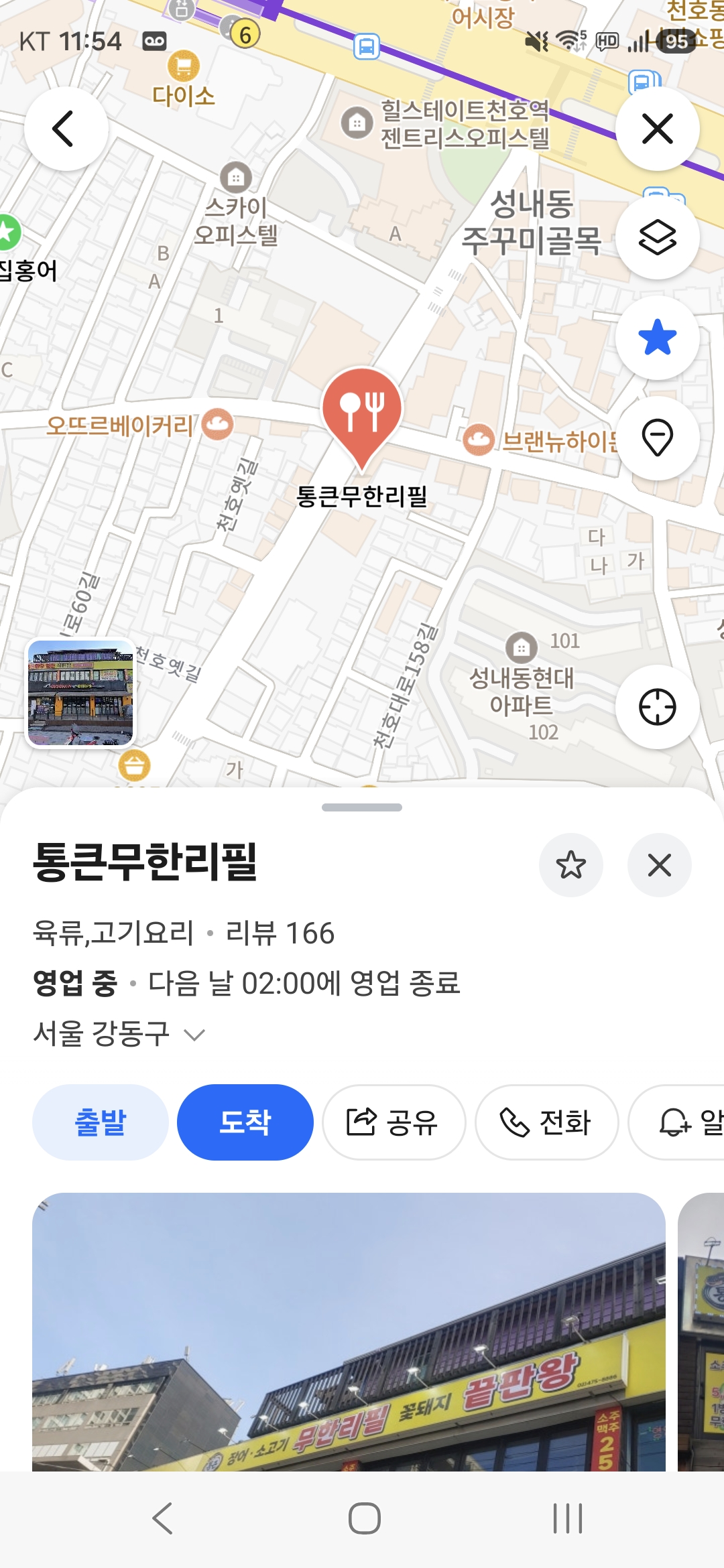Open recent apps from navigation bar
The height and width of the screenshot is (1568, 724).
[x=567, y=1518]
